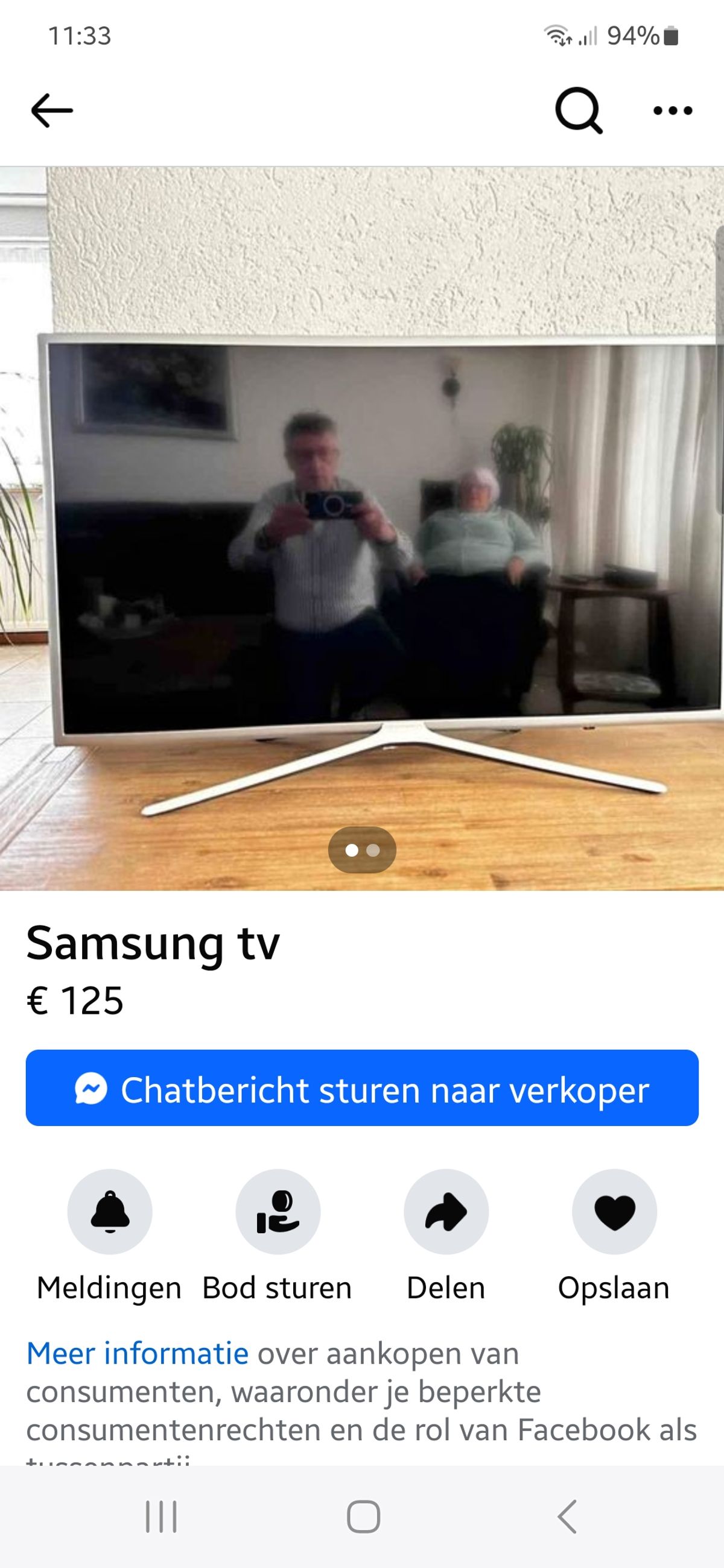This screenshot has height=1568, width=724.
Task: Open Marketplace search
Action: point(579,110)
